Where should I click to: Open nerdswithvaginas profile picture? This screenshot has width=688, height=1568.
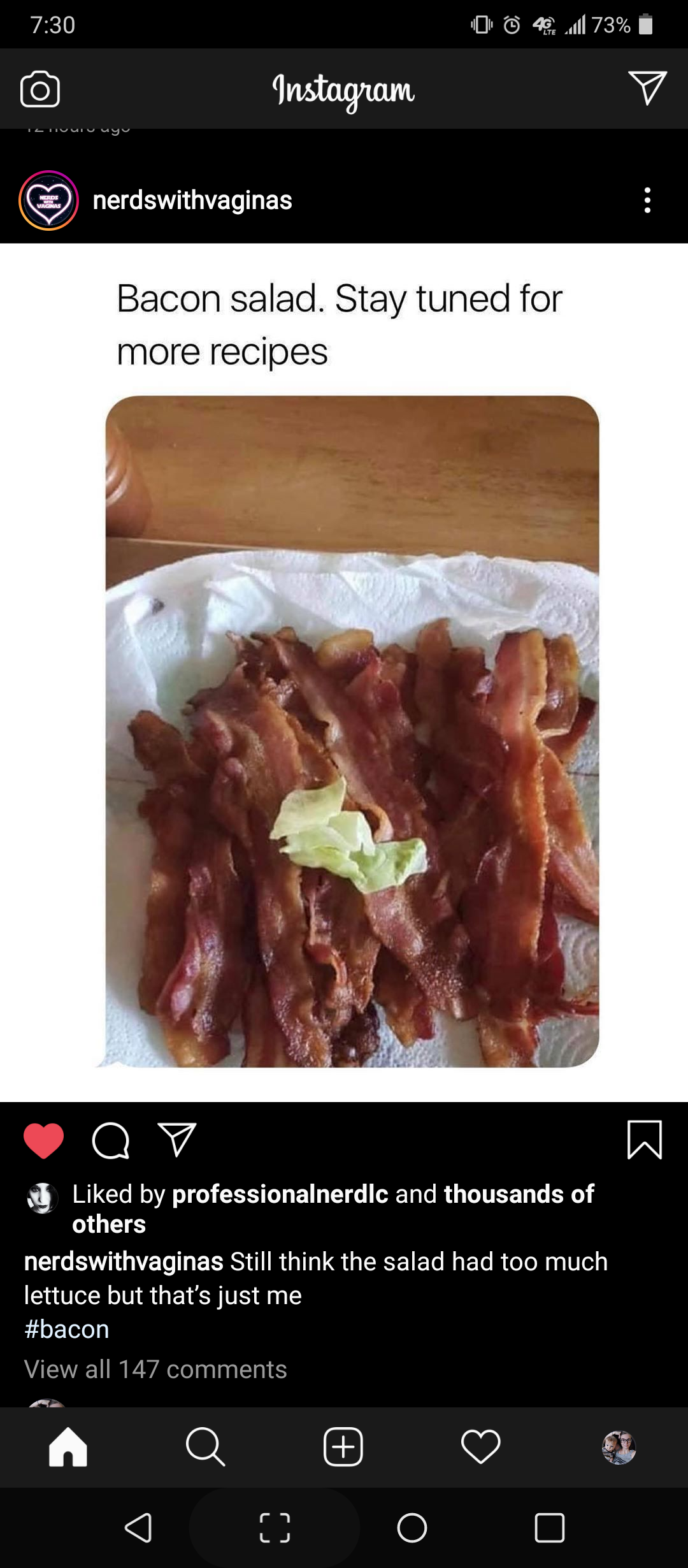[x=49, y=200]
